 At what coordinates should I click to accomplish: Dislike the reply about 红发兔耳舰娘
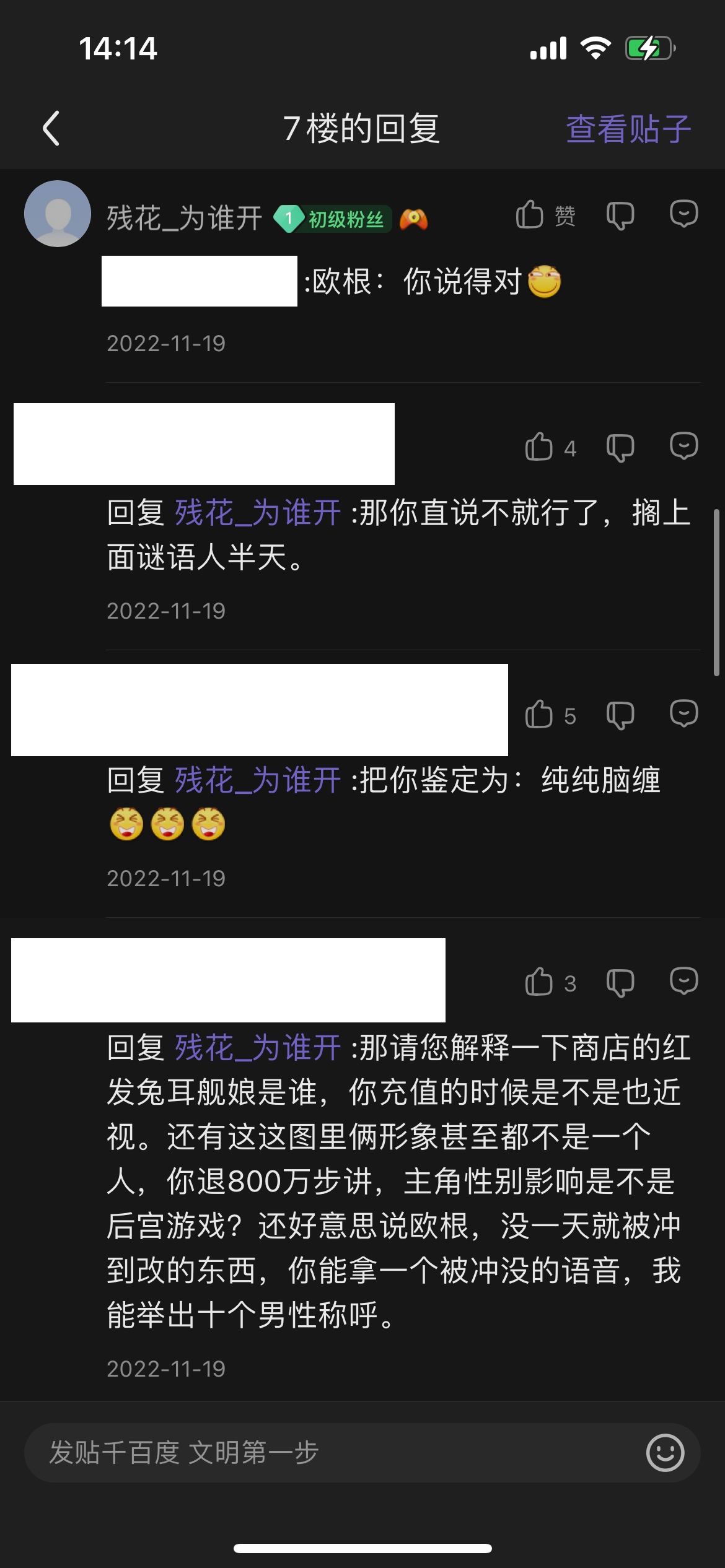pyautogui.click(x=620, y=983)
